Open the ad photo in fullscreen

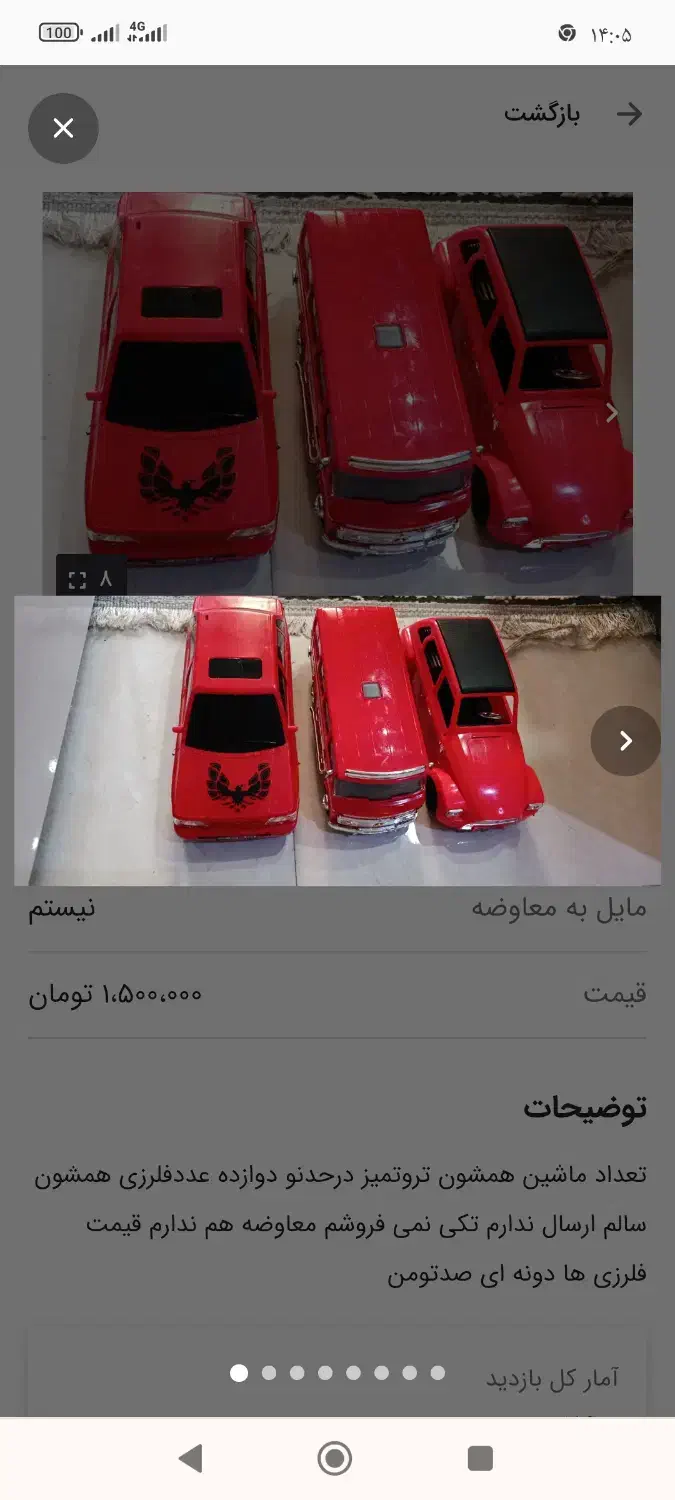tap(77, 580)
